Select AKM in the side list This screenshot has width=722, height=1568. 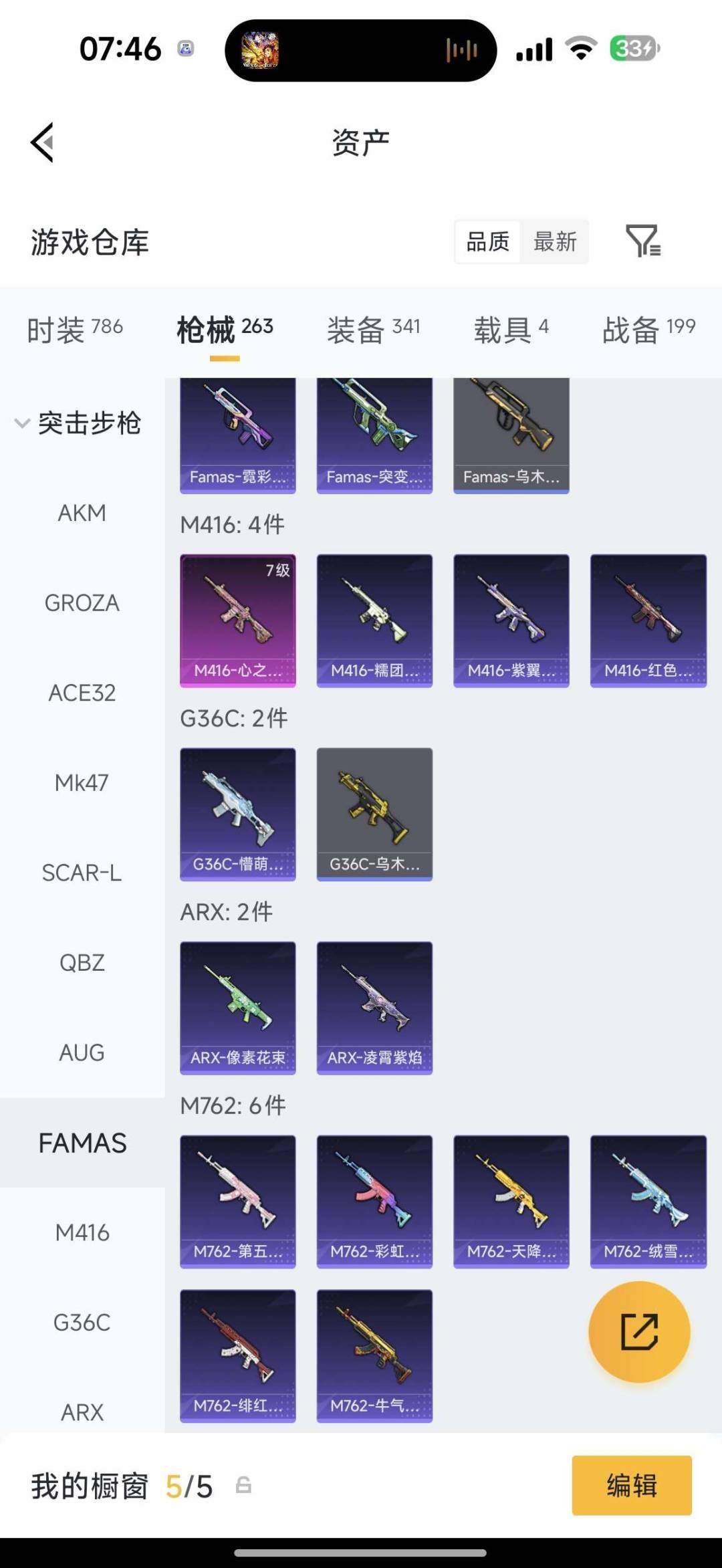[x=82, y=513]
